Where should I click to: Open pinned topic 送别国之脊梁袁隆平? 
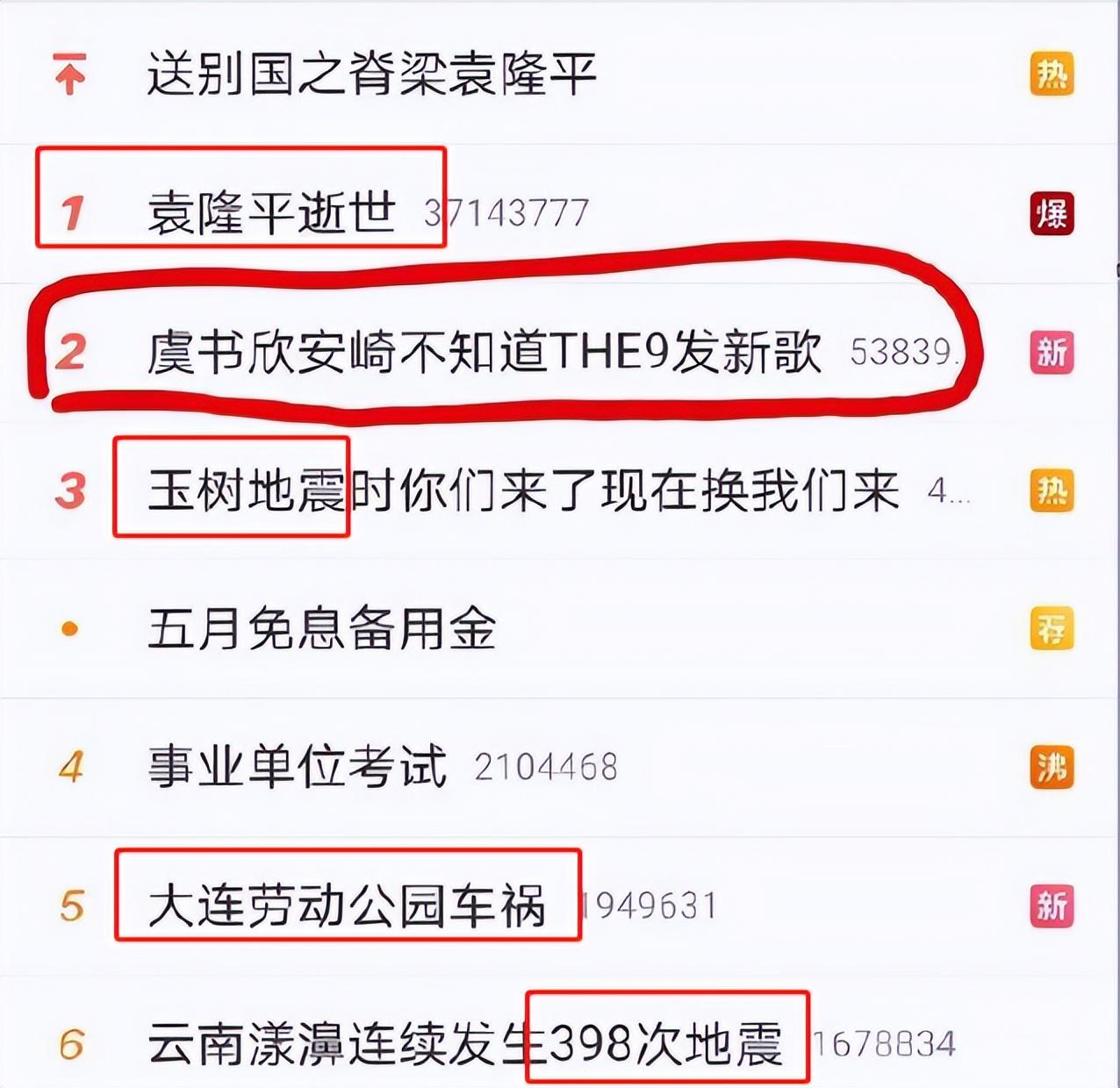(x=371, y=74)
